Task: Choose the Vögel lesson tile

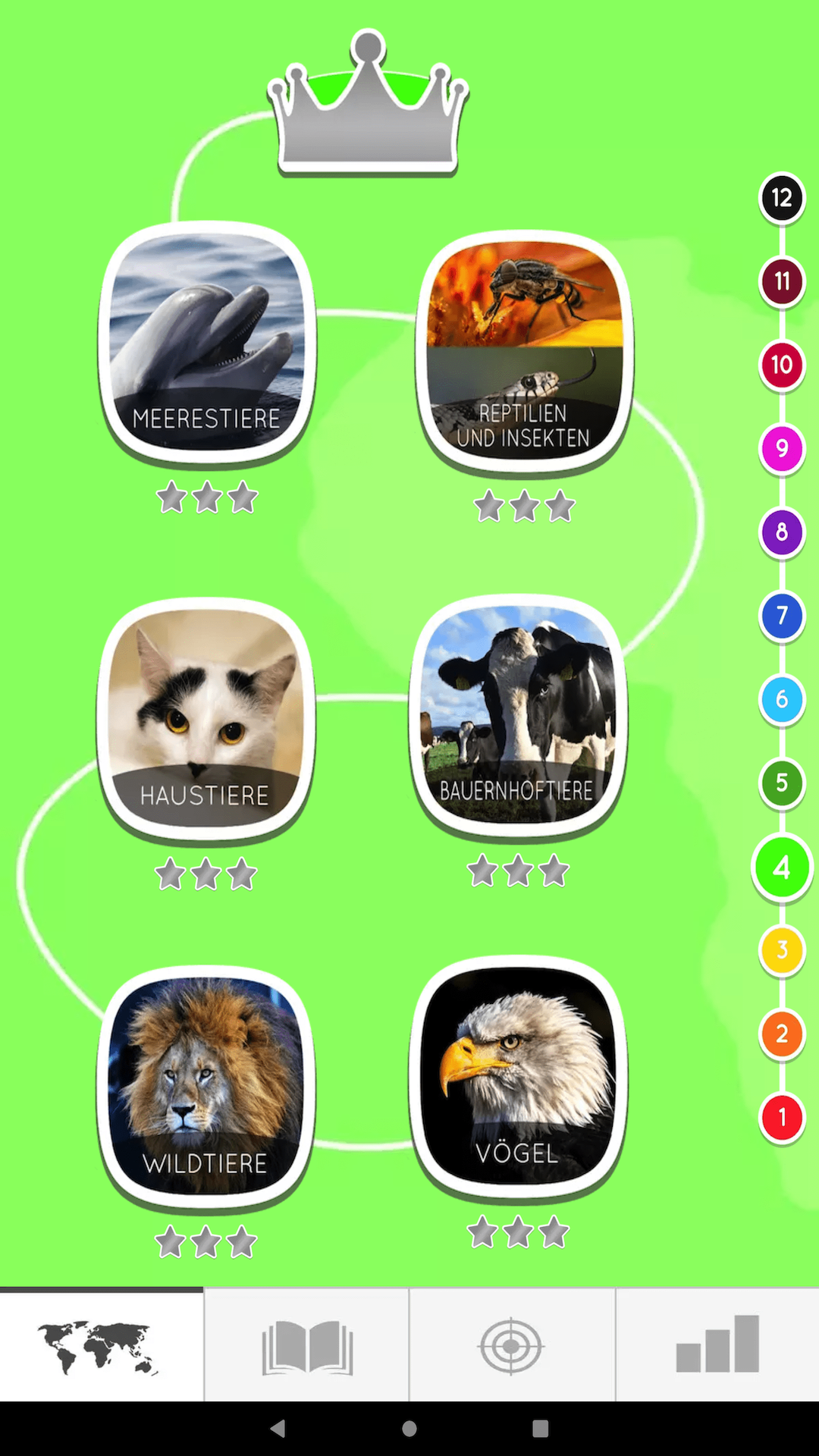Action: pyautogui.click(x=519, y=1075)
